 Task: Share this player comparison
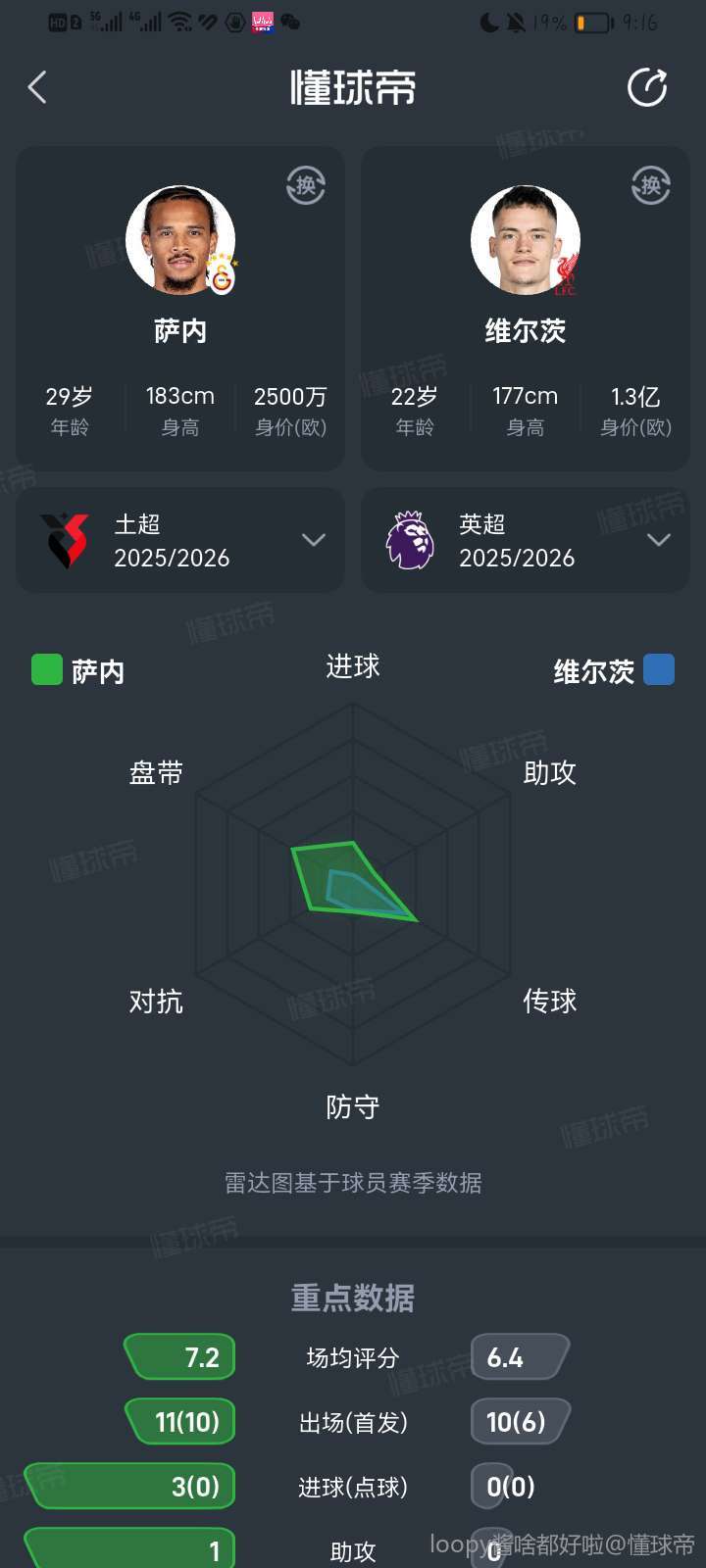tap(647, 87)
